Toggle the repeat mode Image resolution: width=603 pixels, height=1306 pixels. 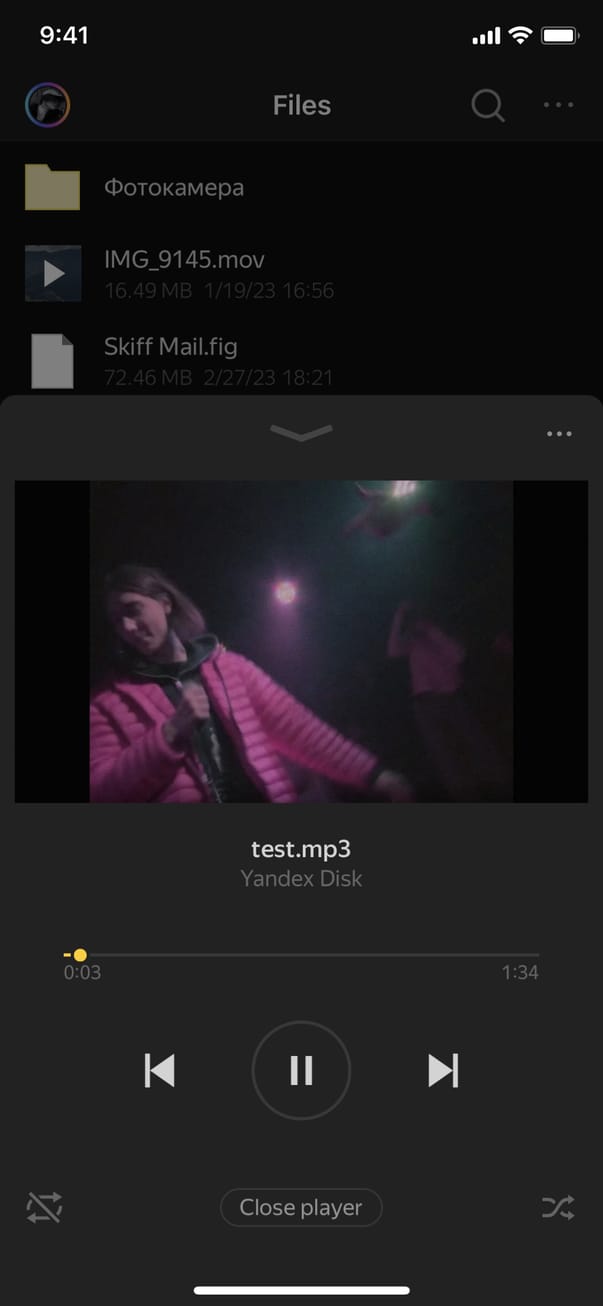click(x=45, y=1208)
